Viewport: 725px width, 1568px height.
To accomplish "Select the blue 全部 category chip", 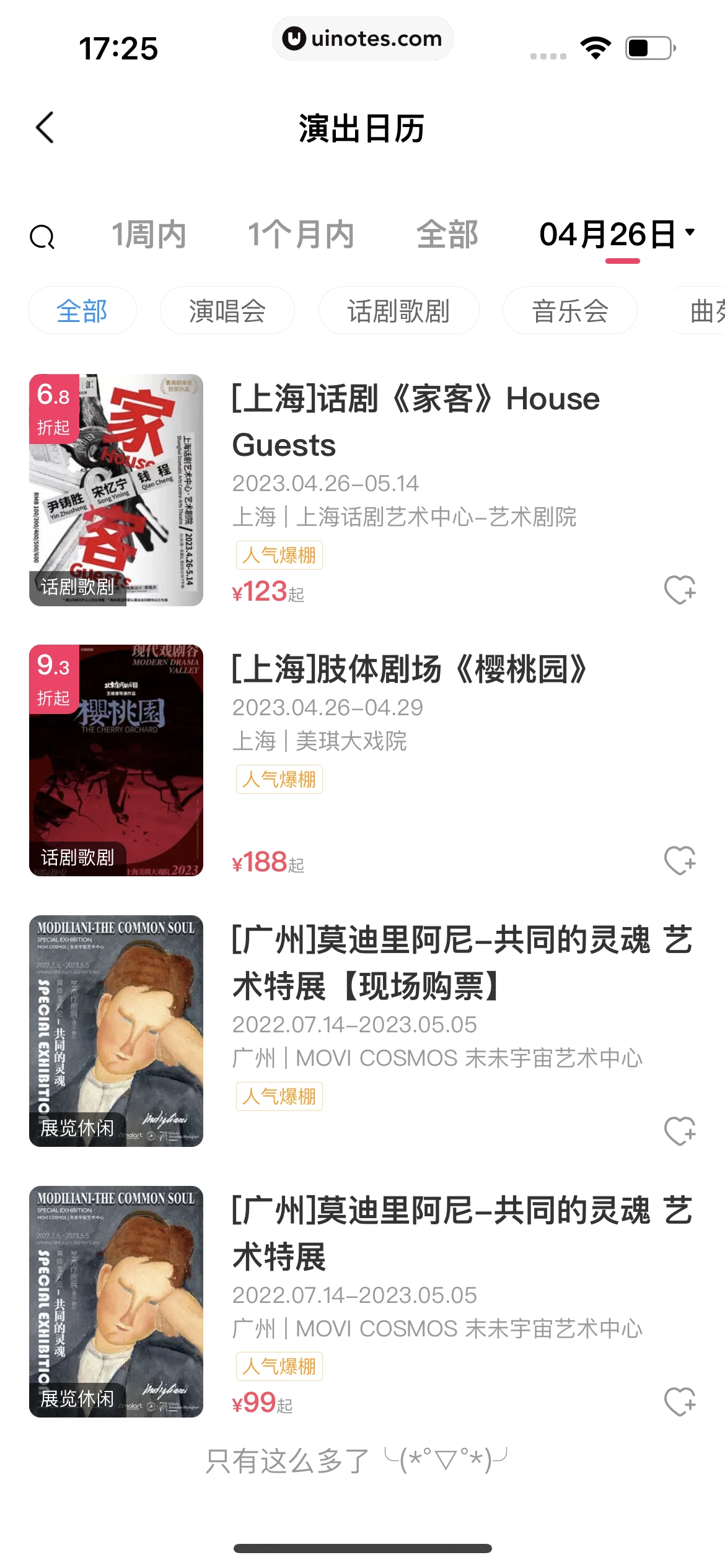I will coord(82,311).
